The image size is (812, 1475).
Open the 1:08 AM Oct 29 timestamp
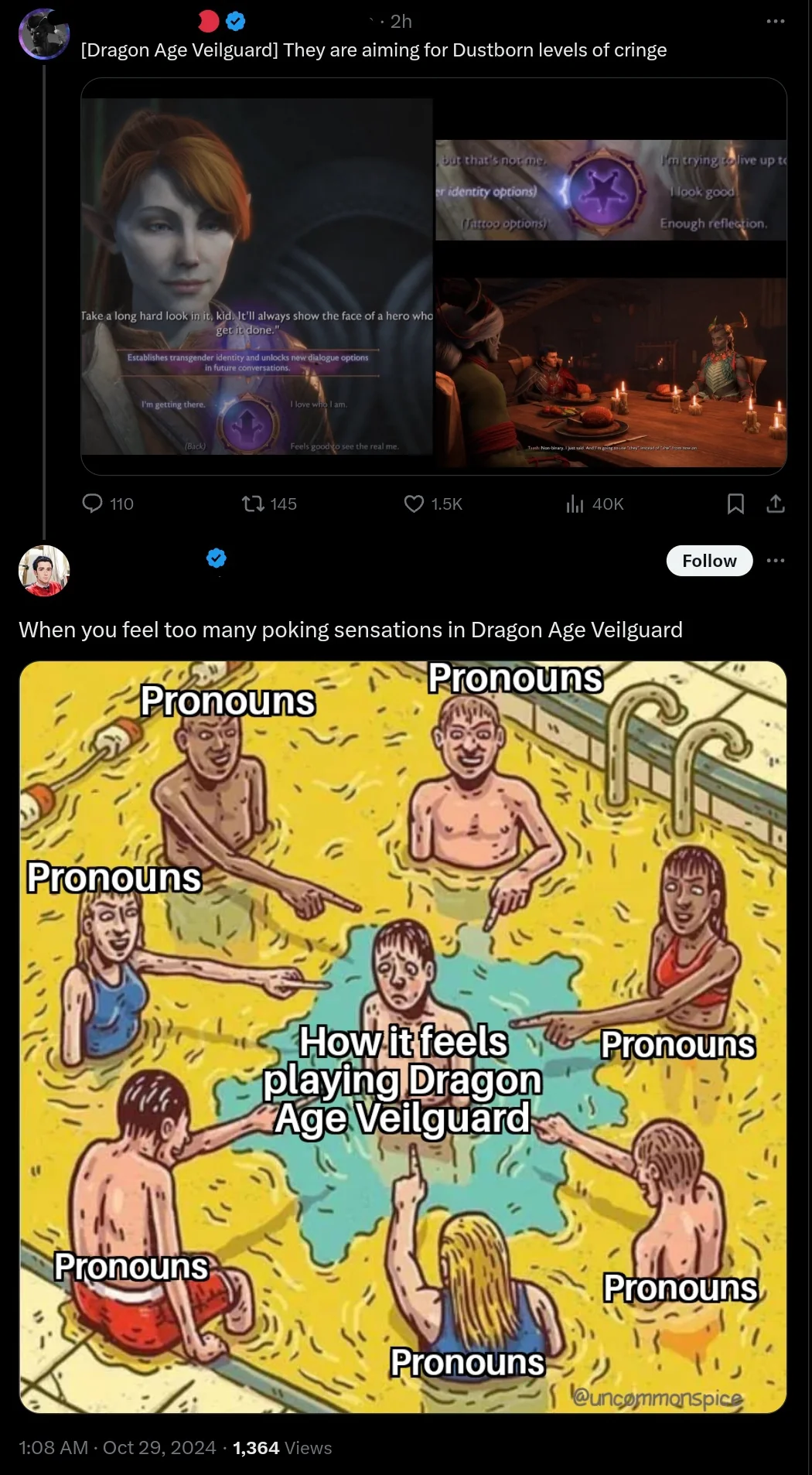[118, 1448]
